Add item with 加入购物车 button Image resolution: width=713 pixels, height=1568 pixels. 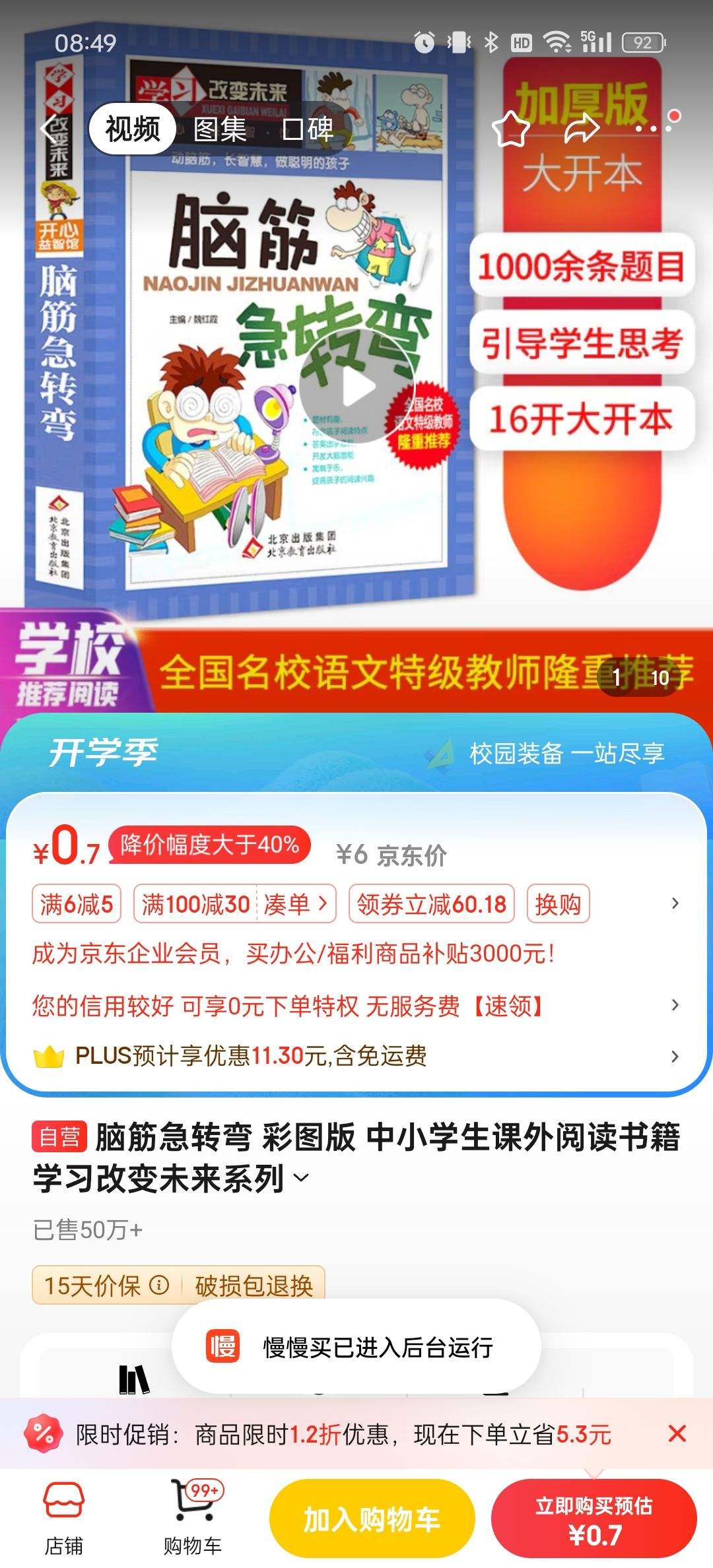click(x=372, y=1519)
